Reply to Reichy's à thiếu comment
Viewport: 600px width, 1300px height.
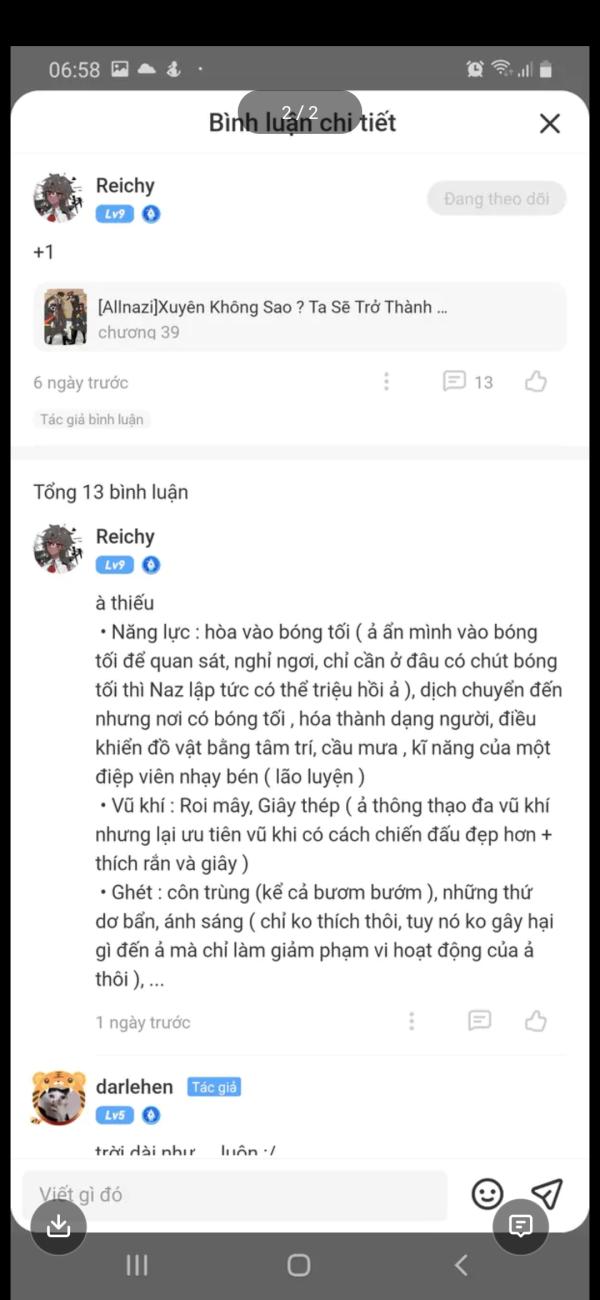coord(479,1021)
